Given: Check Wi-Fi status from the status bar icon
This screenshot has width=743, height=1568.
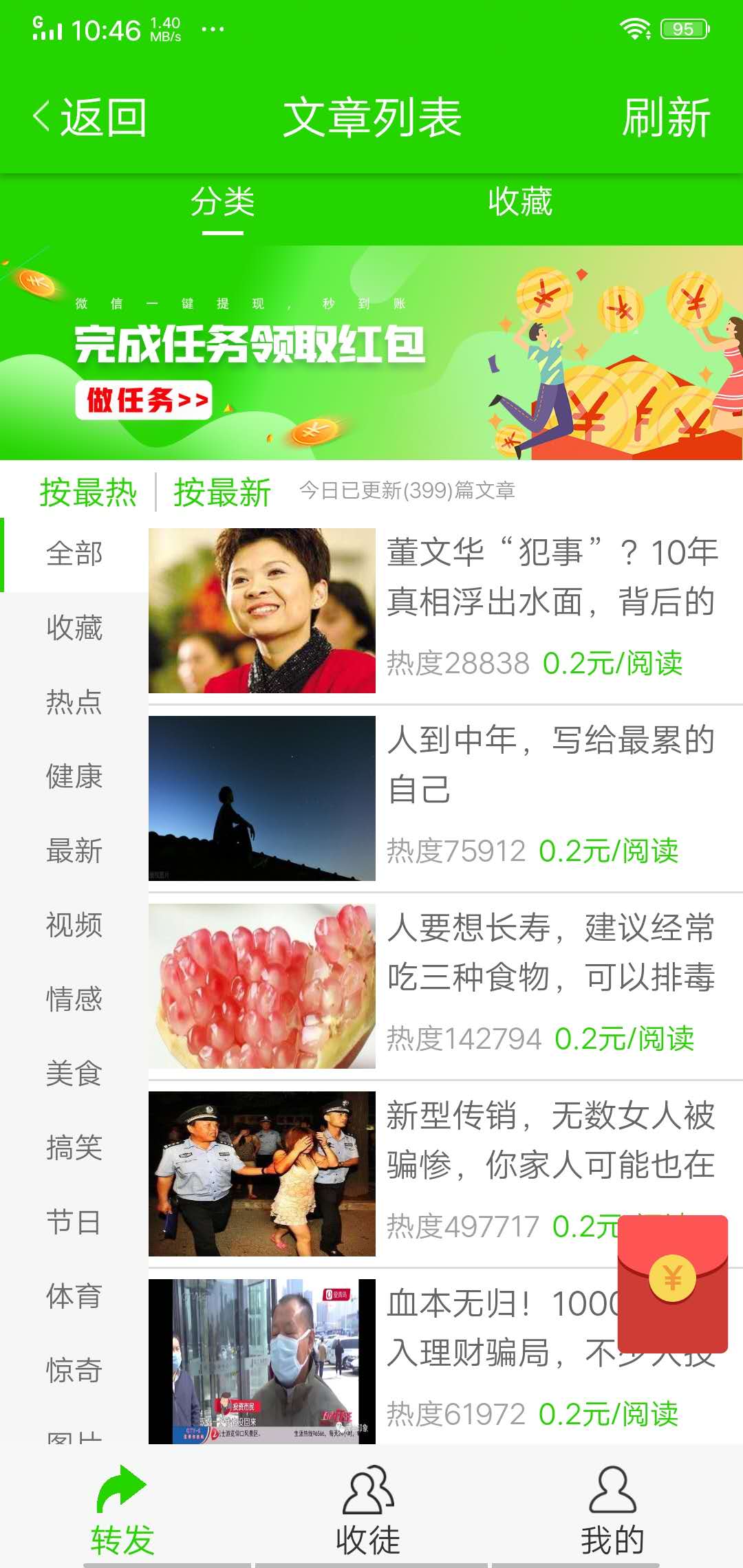Looking at the screenshot, I should point(634,28).
